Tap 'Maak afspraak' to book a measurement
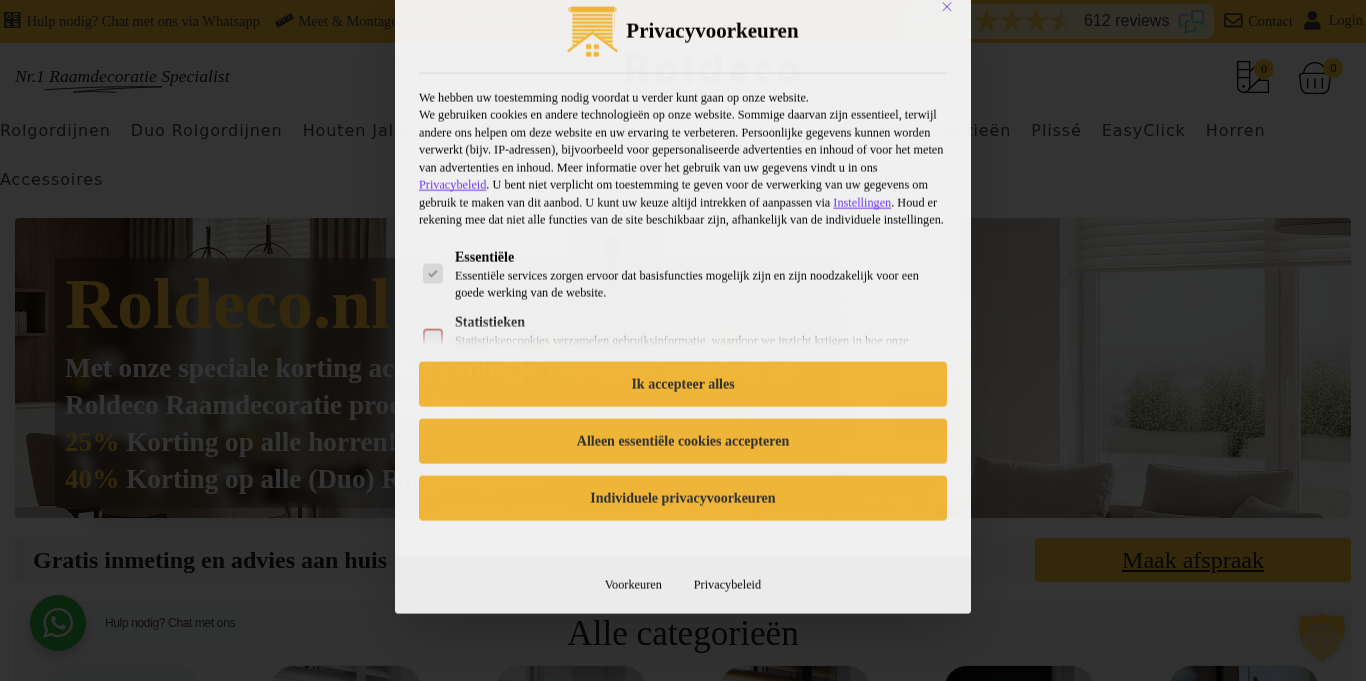 click(1192, 560)
